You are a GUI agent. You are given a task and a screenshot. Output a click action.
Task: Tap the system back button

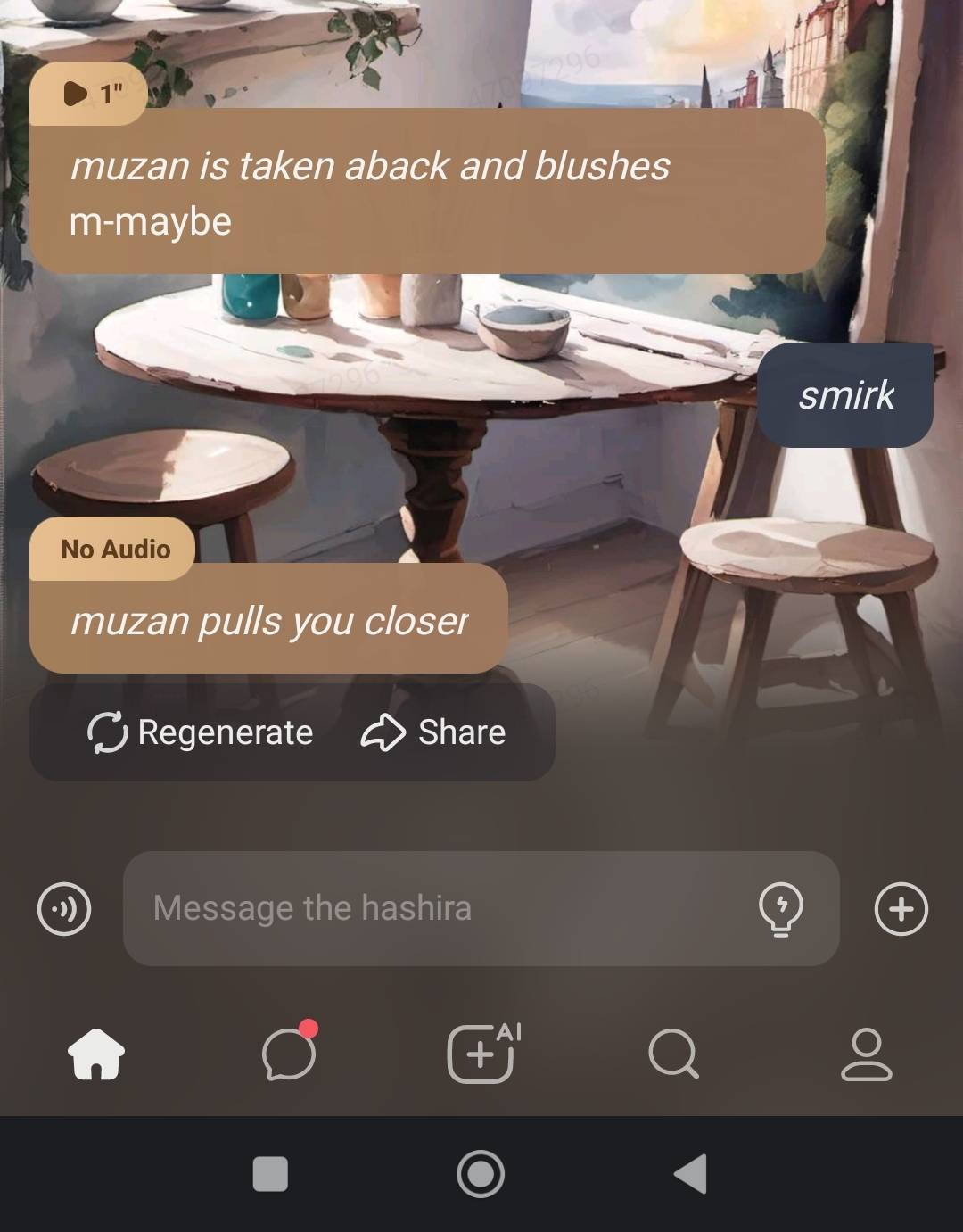pyautogui.click(x=692, y=1174)
